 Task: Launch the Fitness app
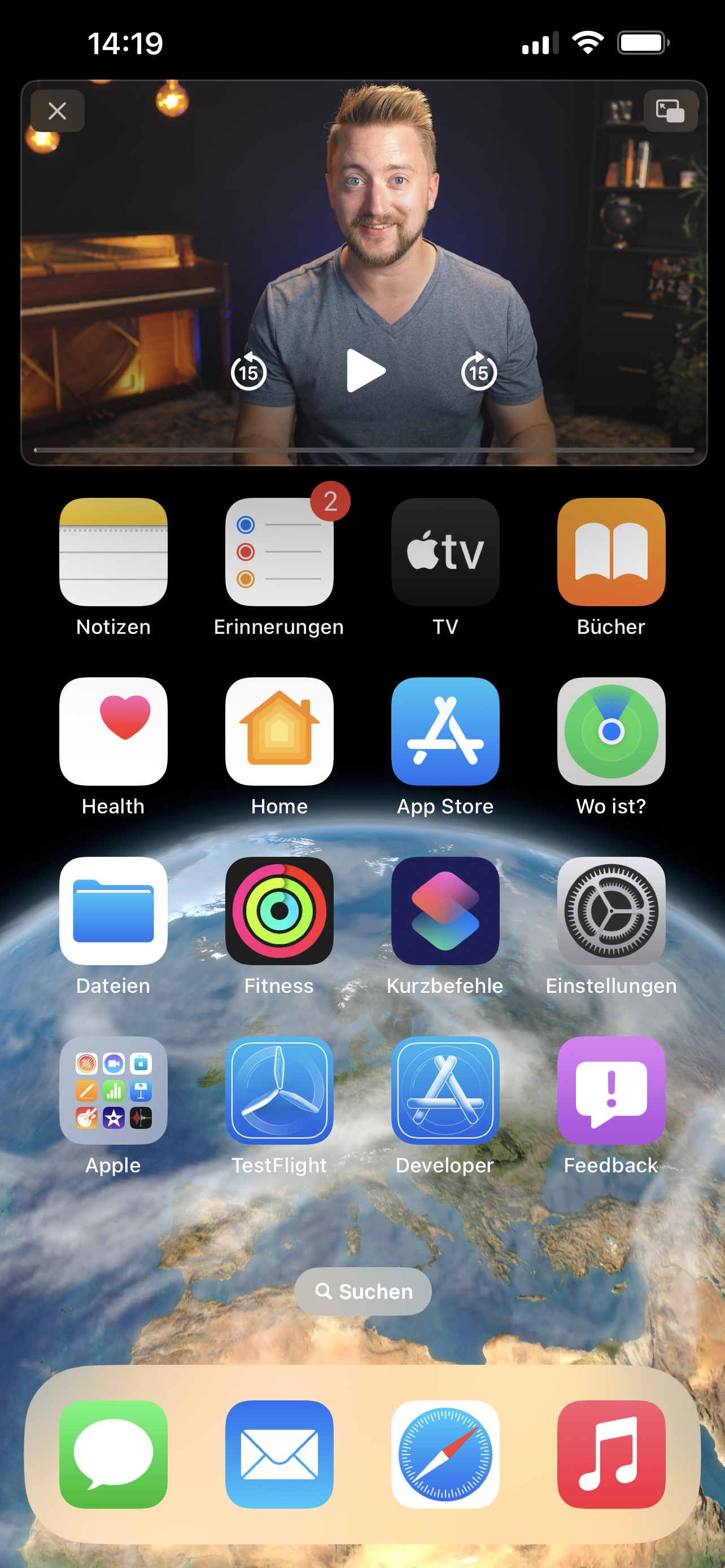coord(279,910)
